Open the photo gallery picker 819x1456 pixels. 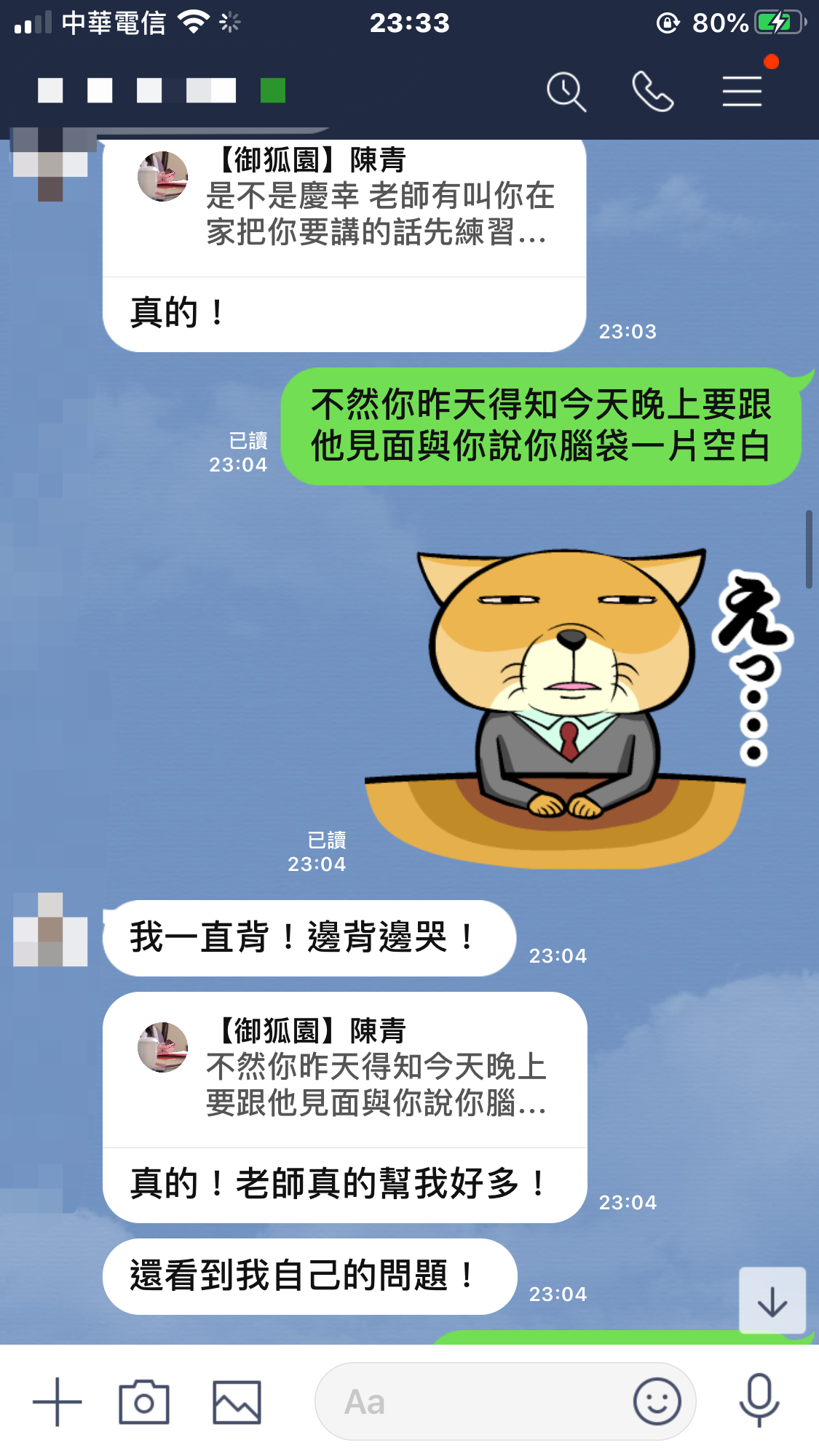(x=237, y=1401)
